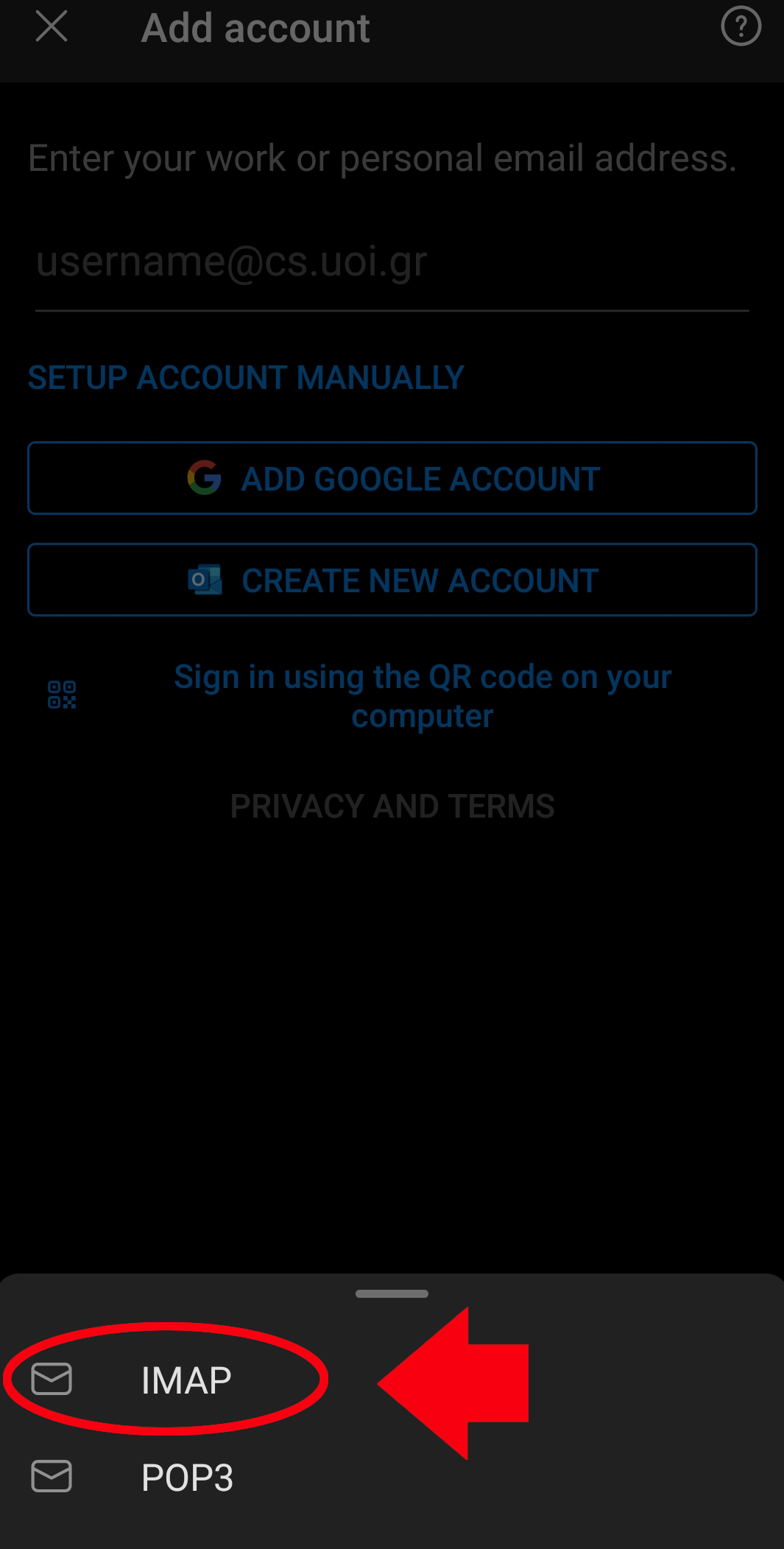This screenshot has height=1549, width=784.
Task: Tap Add Google Account button
Action: tap(392, 478)
